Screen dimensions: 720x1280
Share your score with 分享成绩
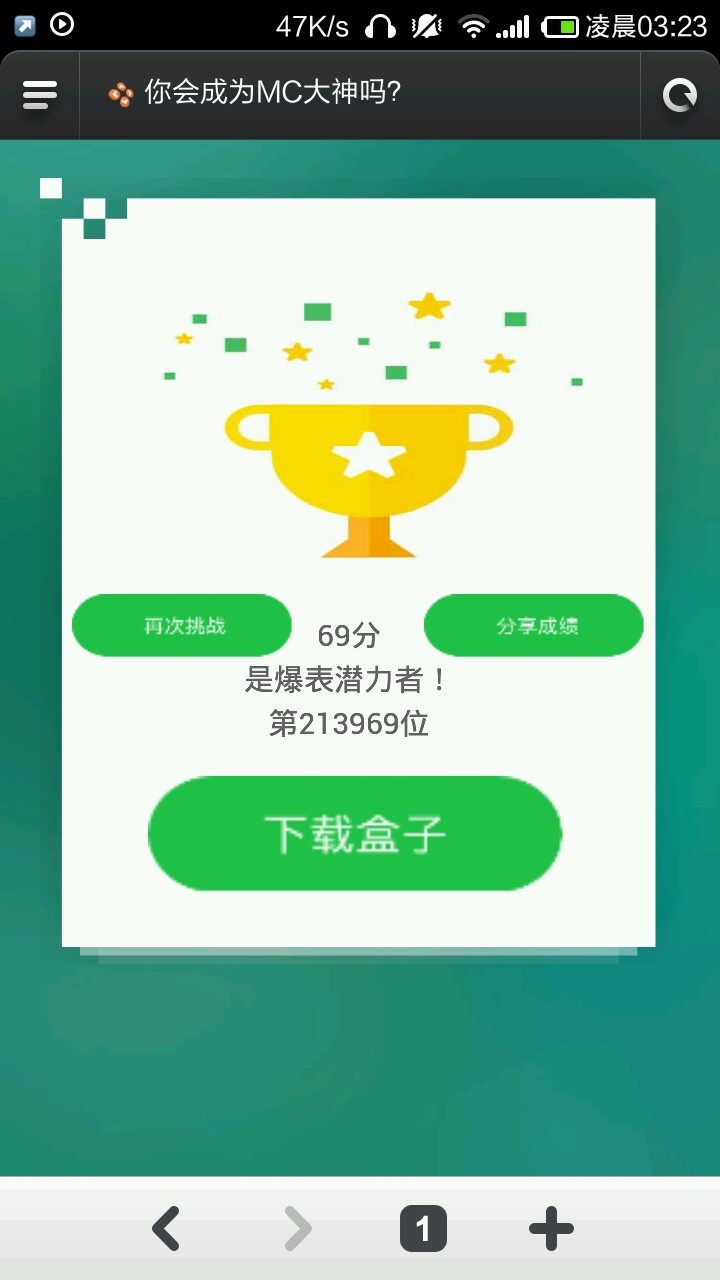534,626
